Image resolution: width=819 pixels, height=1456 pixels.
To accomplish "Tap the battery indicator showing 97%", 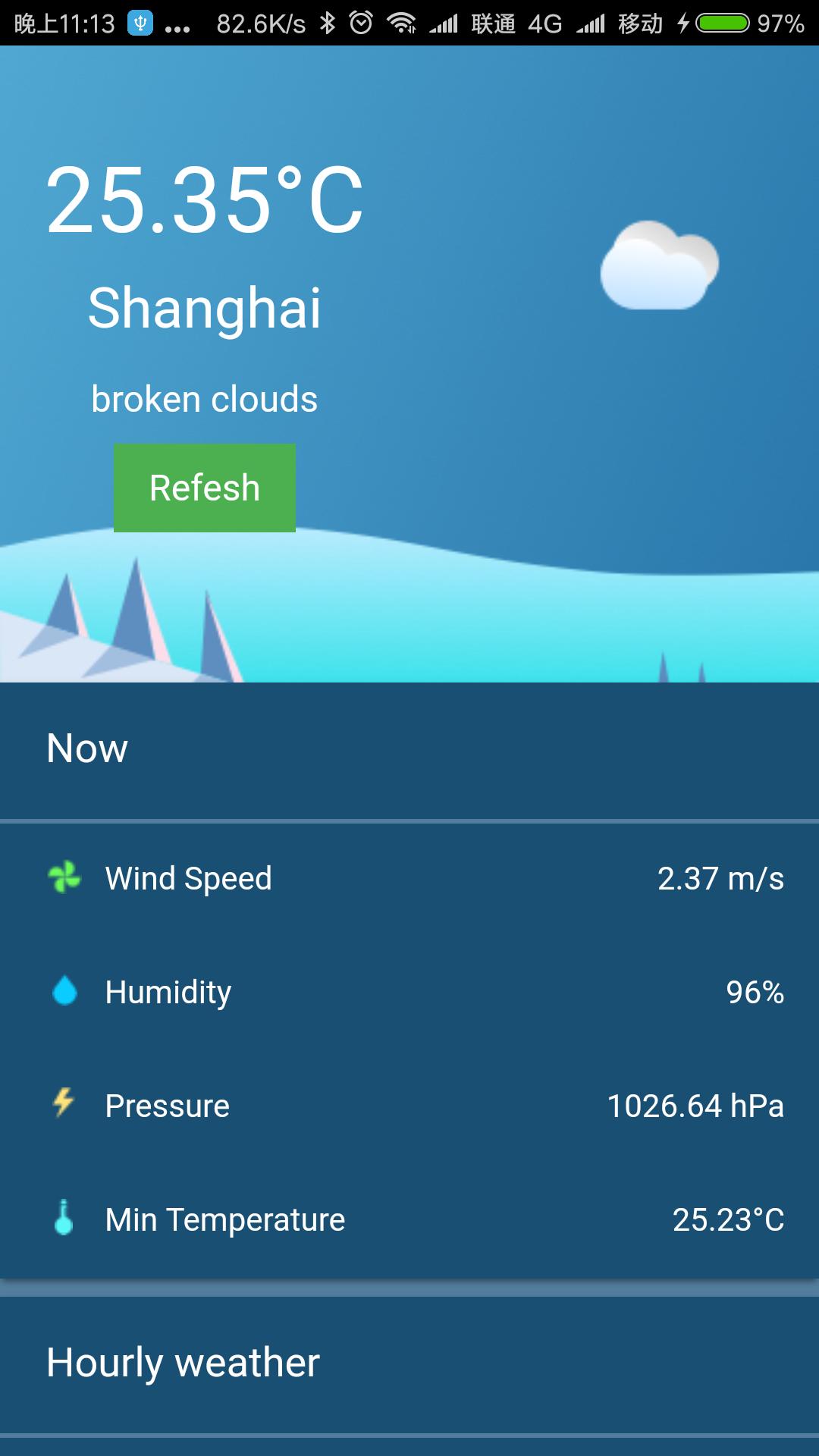I will coord(724,23).
